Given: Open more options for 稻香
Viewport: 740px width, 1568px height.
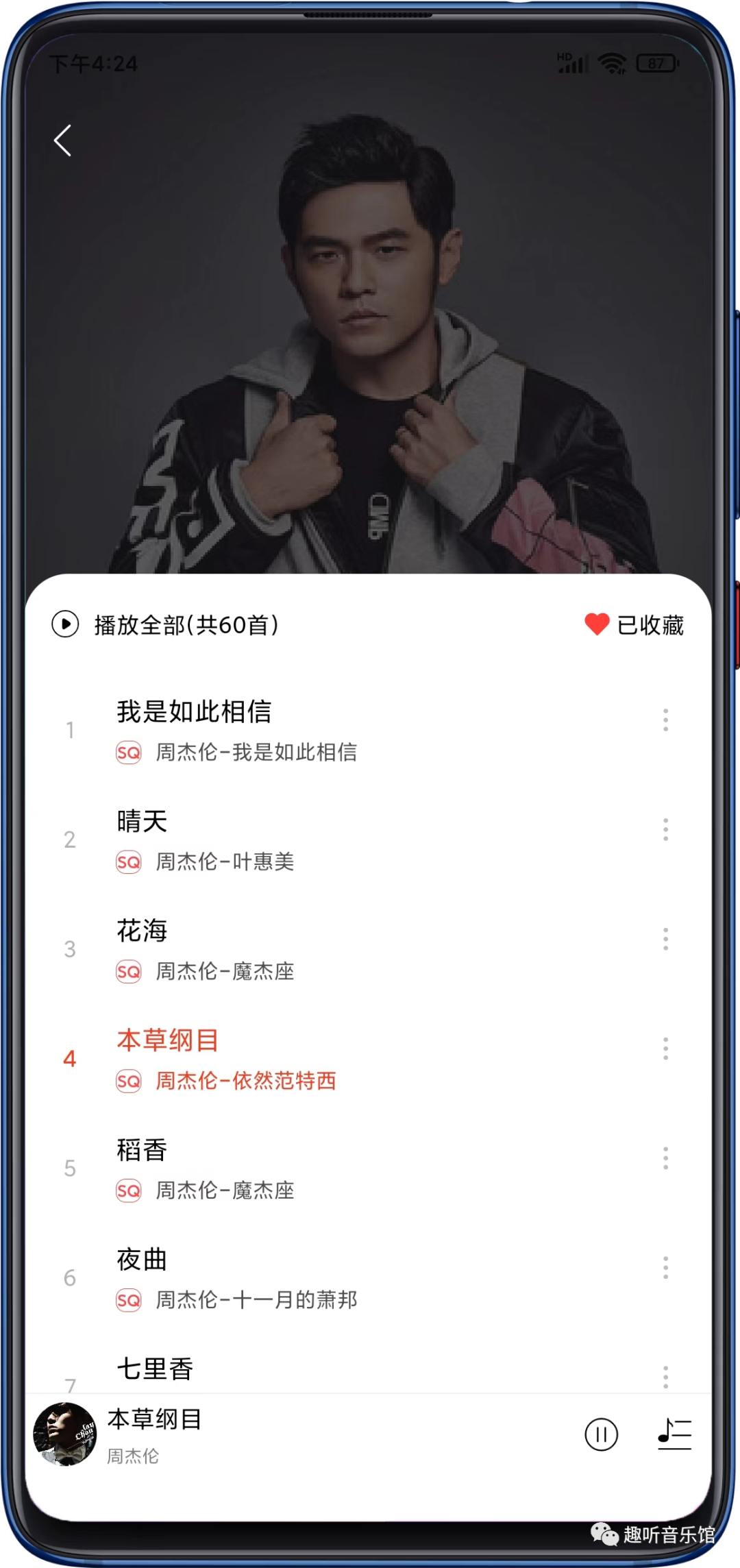Looking at the screenshot, I should 665,1158.
